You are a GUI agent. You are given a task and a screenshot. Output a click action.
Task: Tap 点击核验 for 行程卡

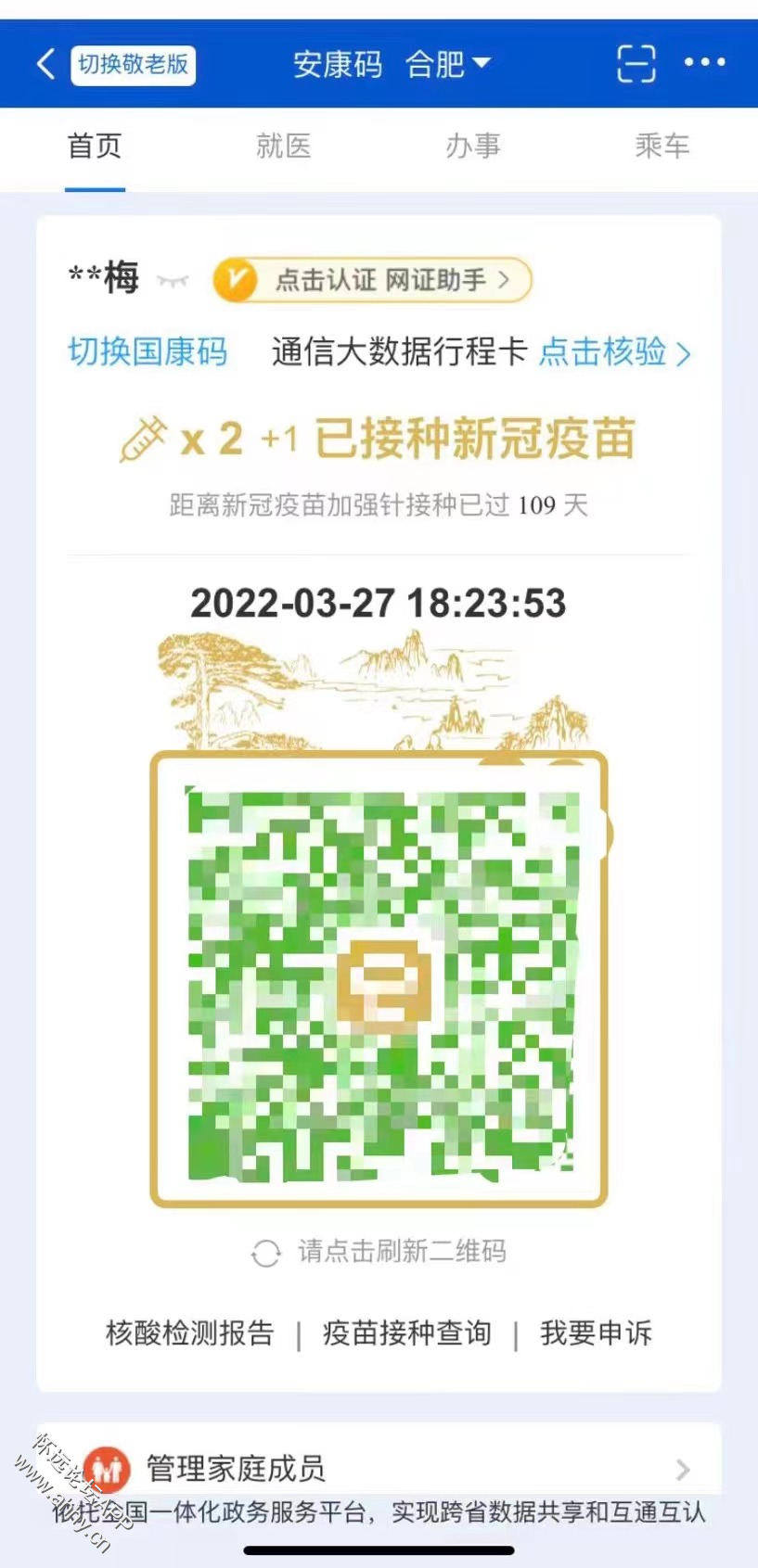click(x=614, y=352)
